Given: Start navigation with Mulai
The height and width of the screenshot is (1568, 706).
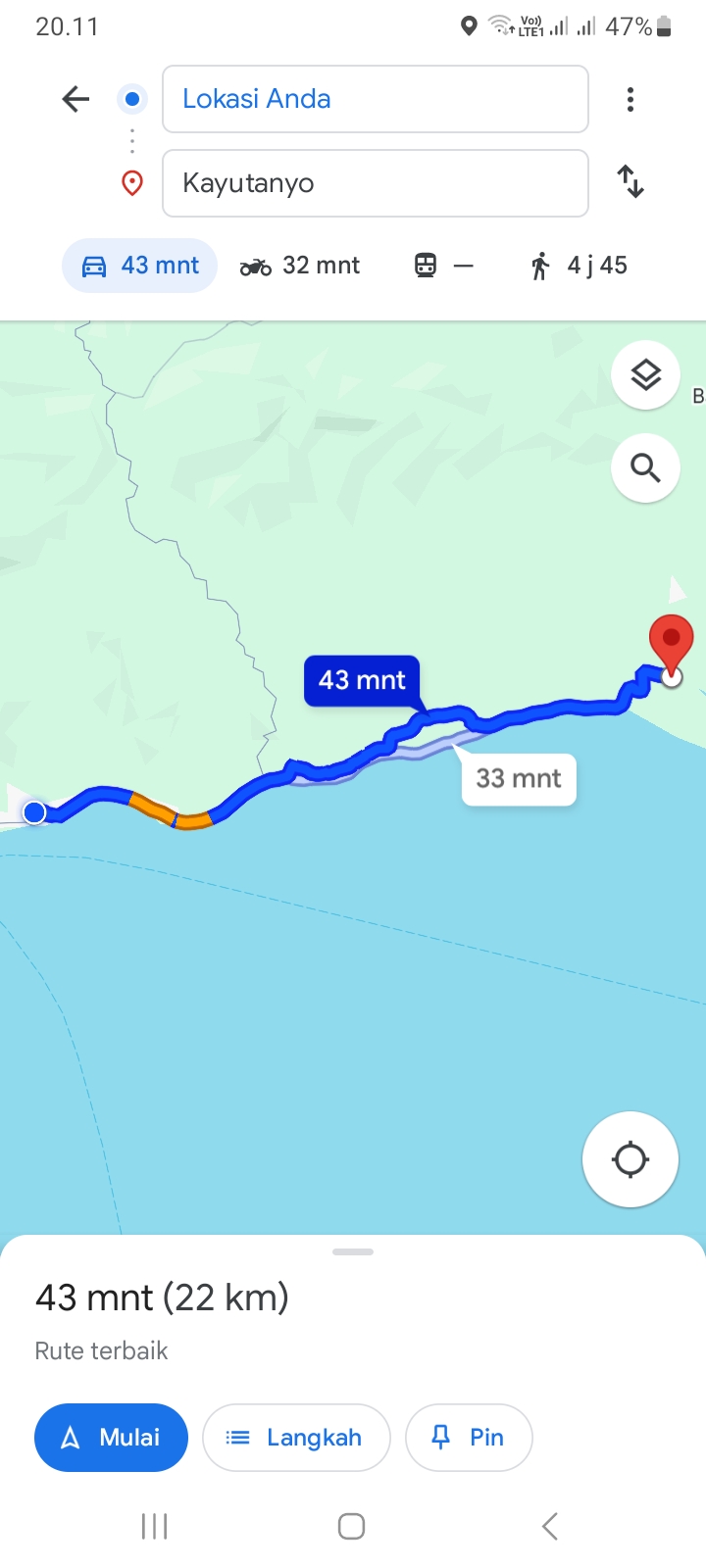Looking at the screenshot, I should pyautogui.click(x=111, y=1438).
